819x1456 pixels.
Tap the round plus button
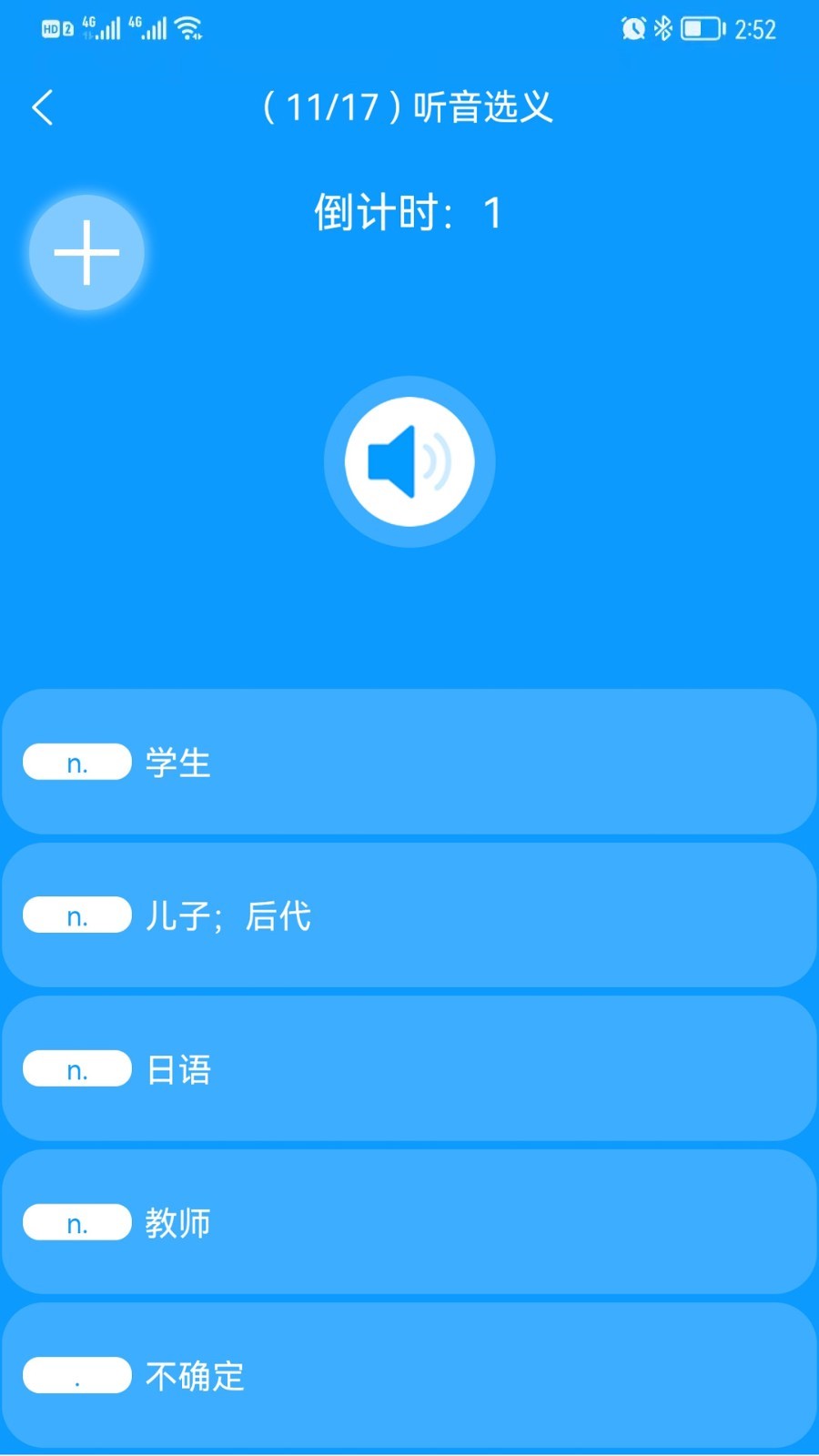tap(86, 252)
